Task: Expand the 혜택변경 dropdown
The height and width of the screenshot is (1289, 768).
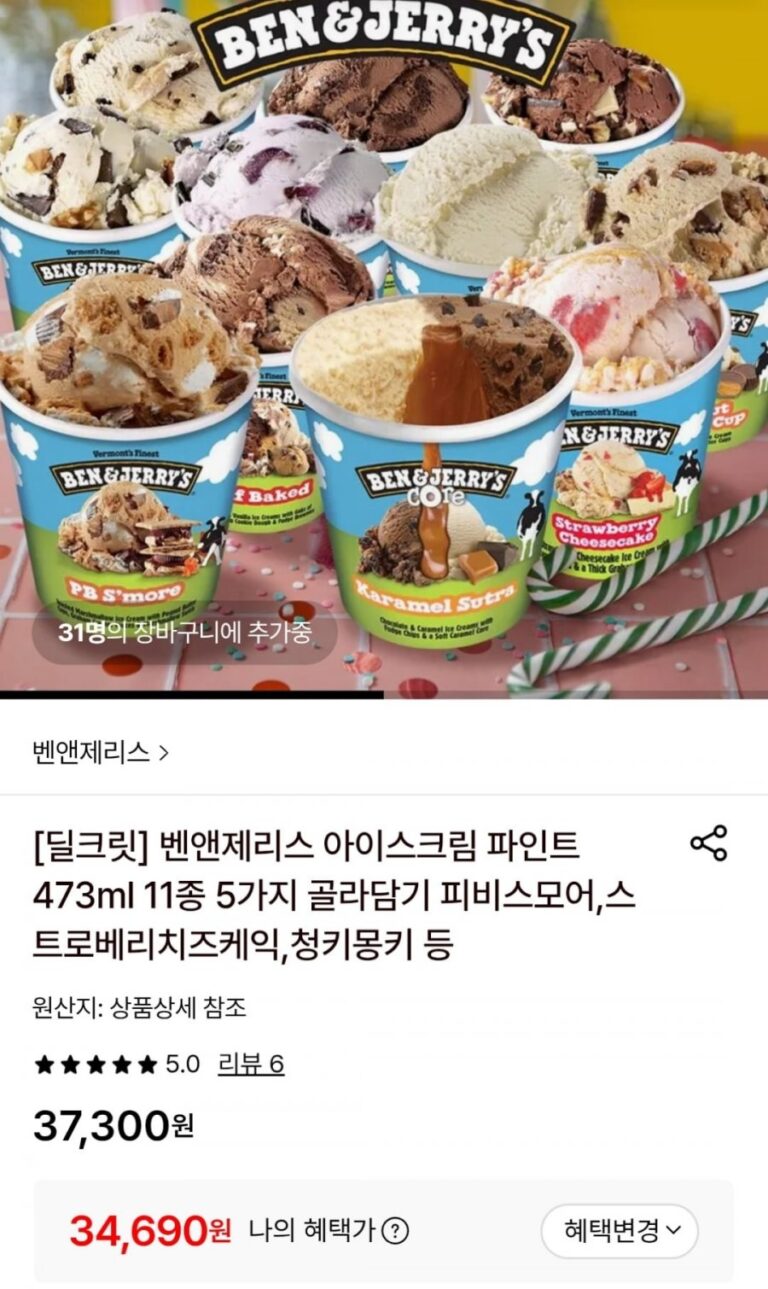Action: coord(619,1231)
